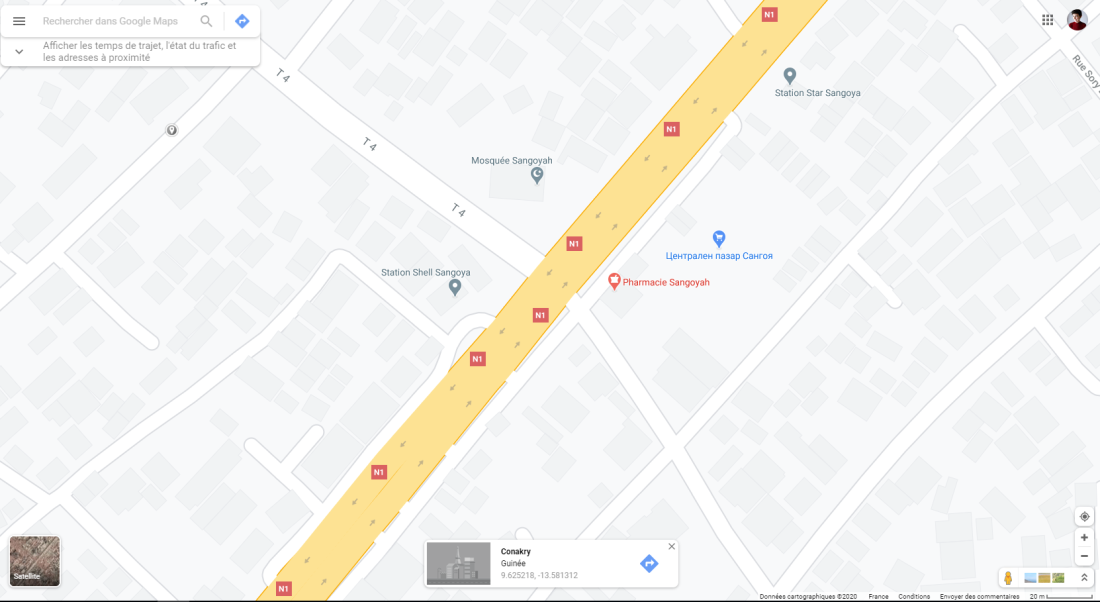Open the Conakry photo thumbnail
1100x602 pixels.
(x=458, y=564)
